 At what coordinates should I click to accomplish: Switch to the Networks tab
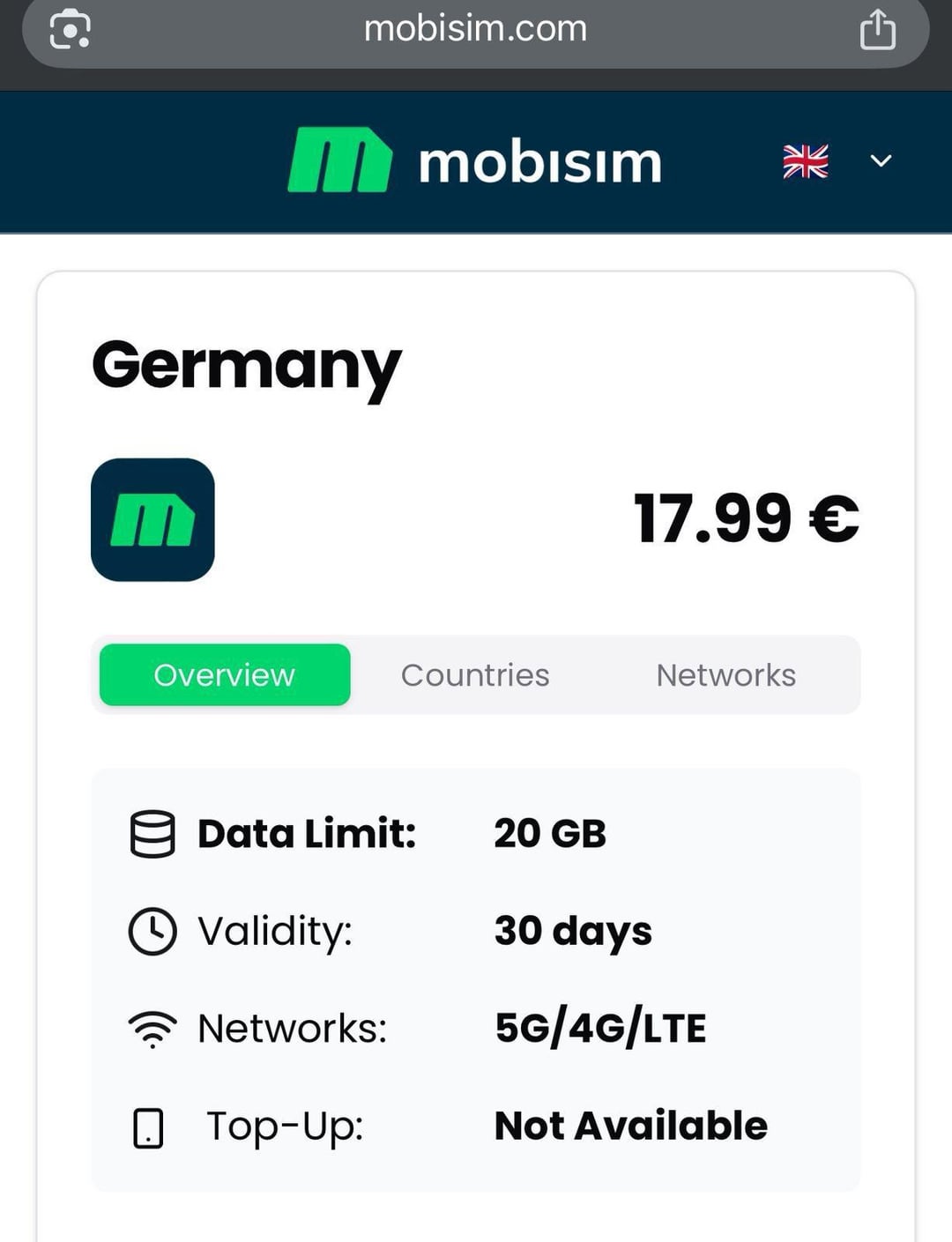click(x=725, y=675)
